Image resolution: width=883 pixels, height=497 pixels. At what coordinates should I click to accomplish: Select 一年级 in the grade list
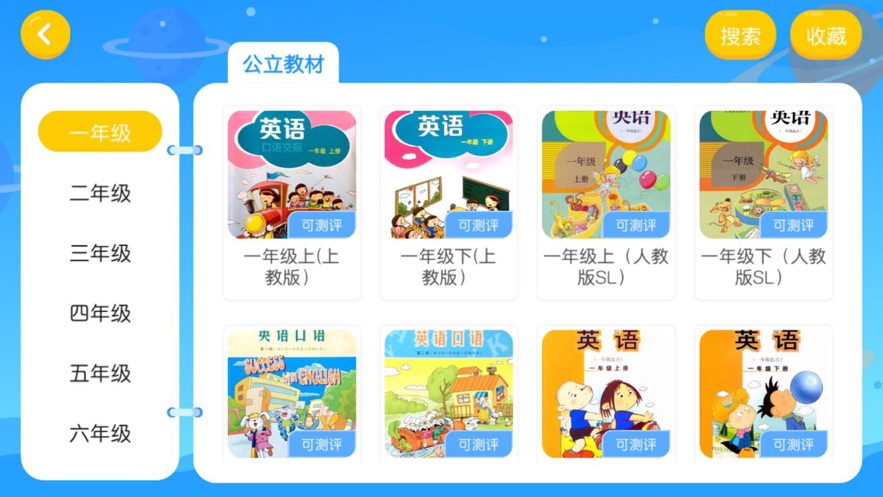point(100,132)
